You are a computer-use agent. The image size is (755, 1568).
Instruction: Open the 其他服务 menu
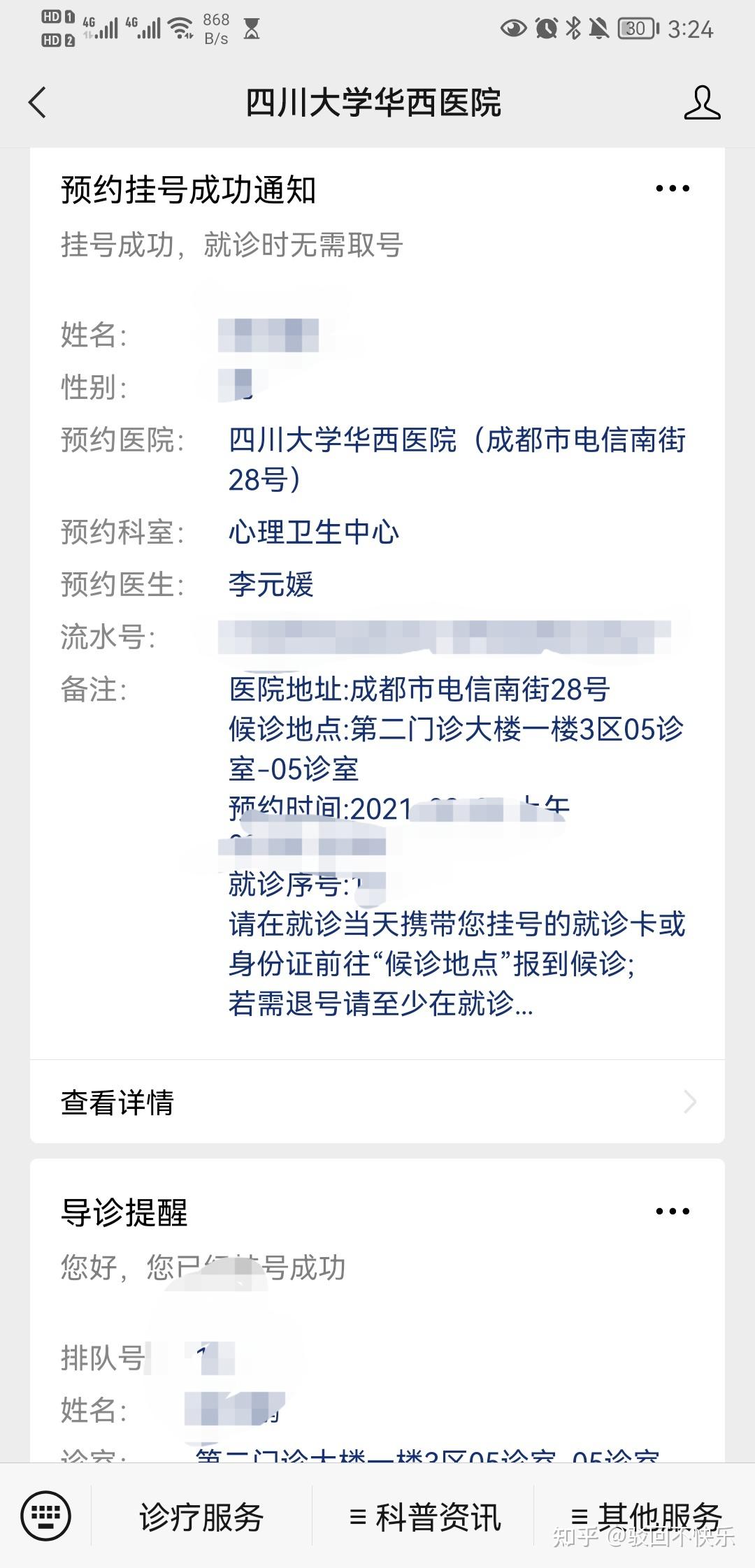pos(646,1516)
